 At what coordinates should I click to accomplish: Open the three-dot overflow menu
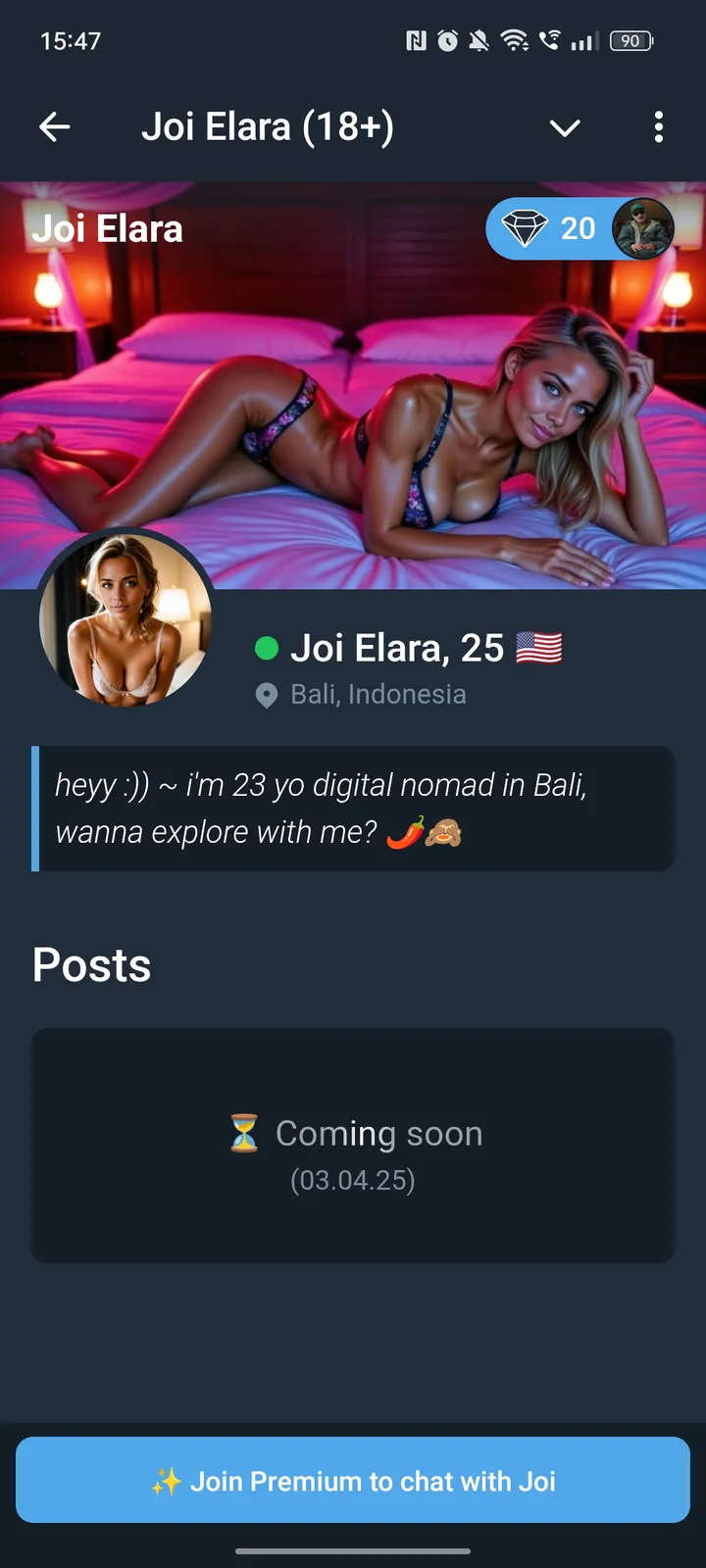(x=659, y=127)
